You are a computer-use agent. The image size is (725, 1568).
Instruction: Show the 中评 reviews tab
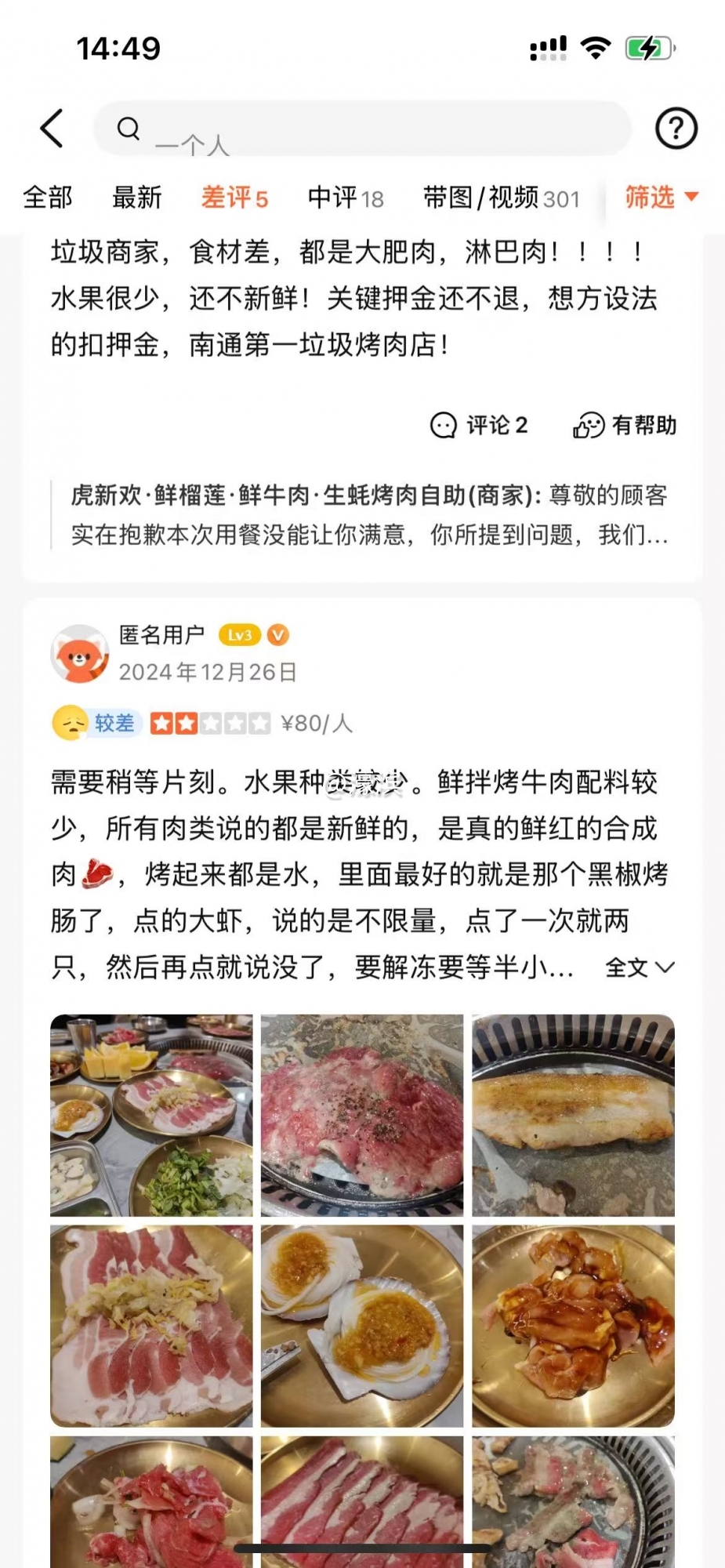click(346, 198)
